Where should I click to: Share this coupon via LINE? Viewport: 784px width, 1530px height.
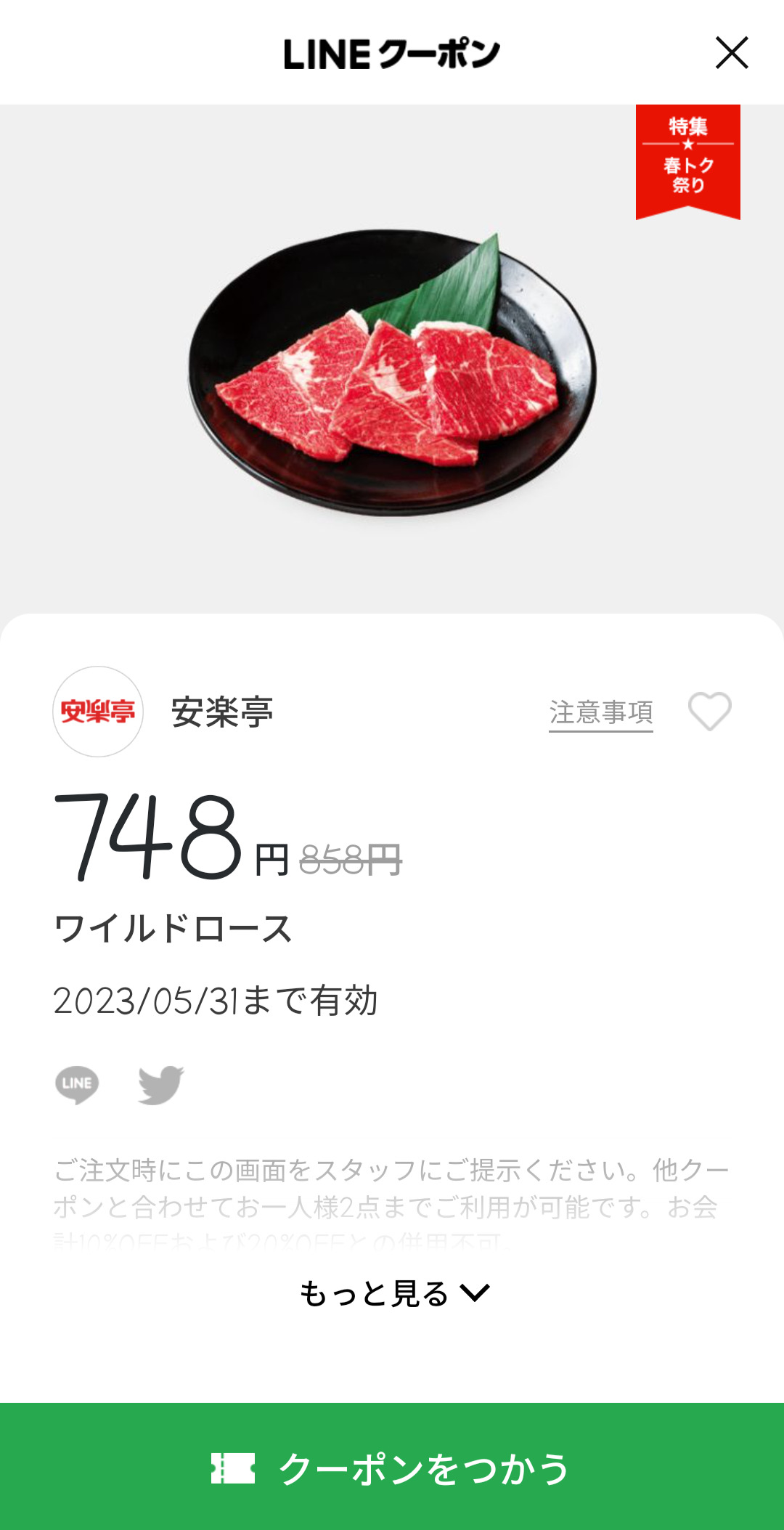[77, 1085]
